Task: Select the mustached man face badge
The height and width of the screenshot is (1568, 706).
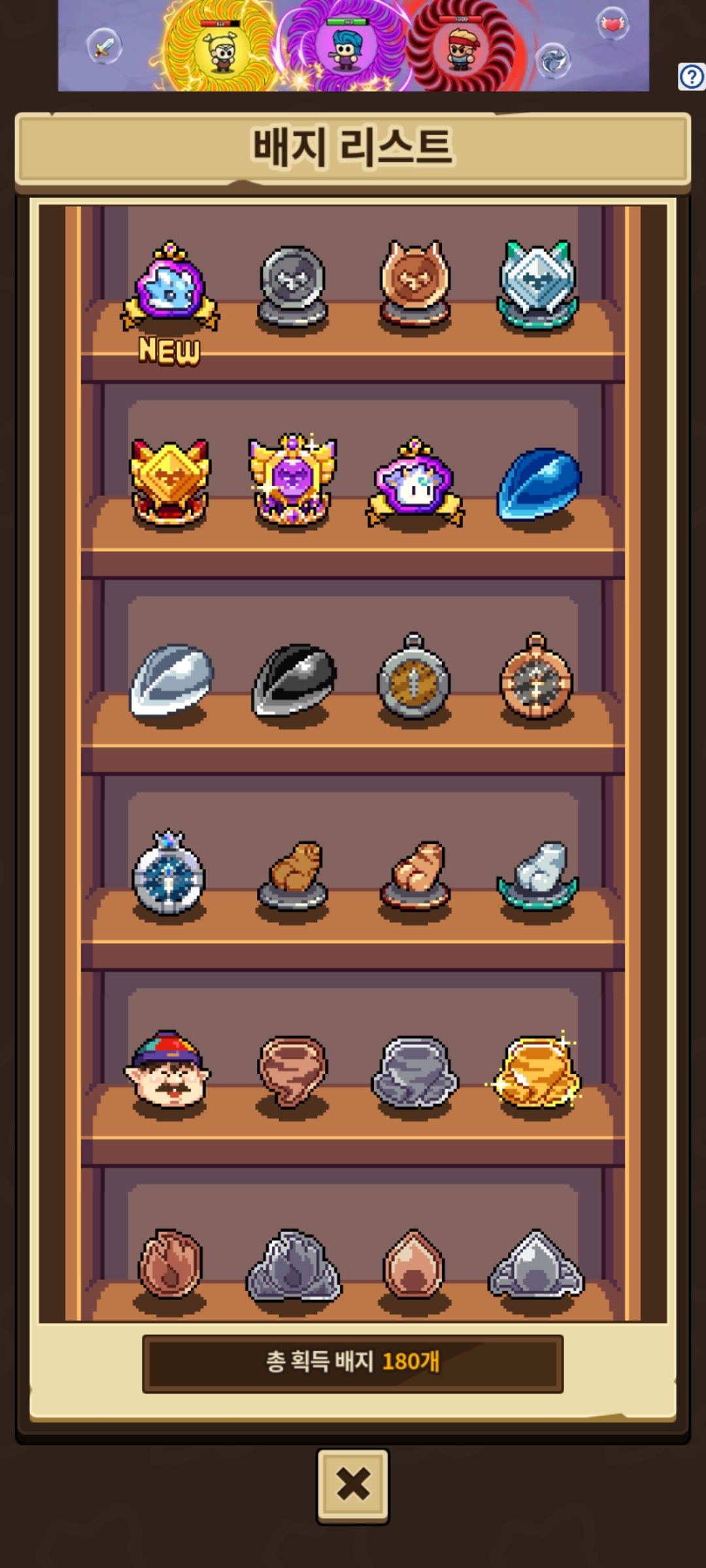Action: [168, 1071]
